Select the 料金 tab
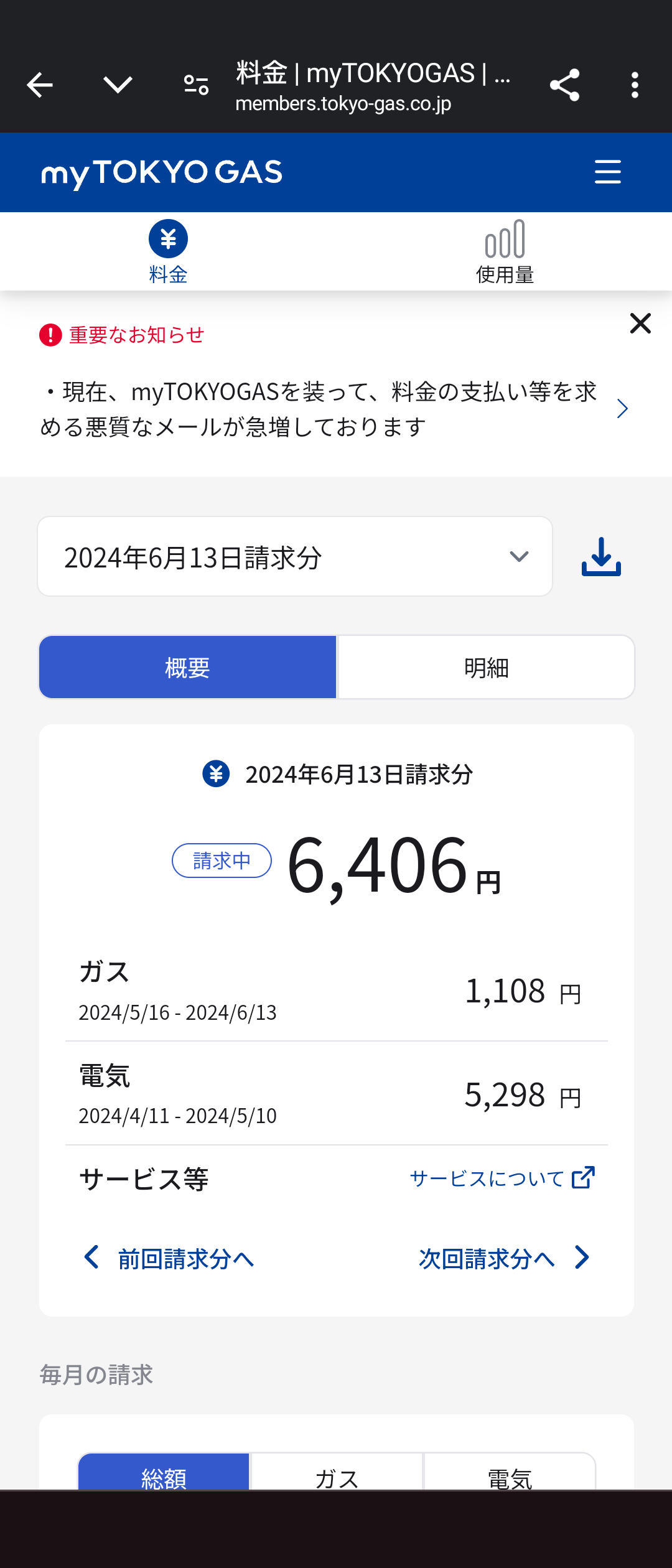This screenshot has width=672, height=1568. [168, 252]
